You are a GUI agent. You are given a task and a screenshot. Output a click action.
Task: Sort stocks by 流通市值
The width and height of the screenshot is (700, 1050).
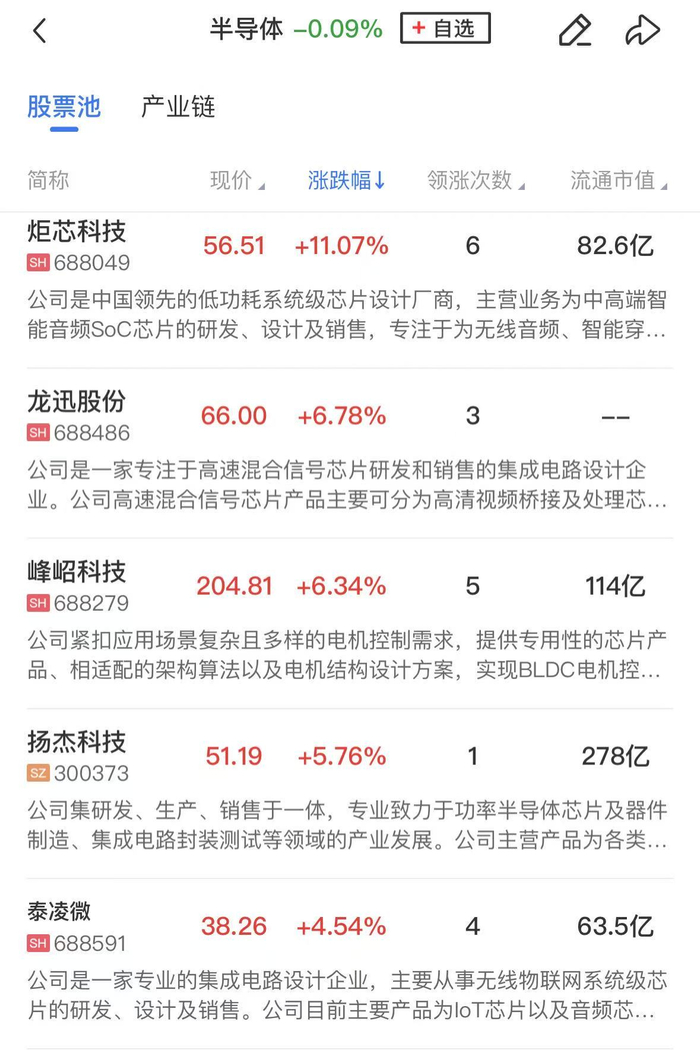point(618,180)
